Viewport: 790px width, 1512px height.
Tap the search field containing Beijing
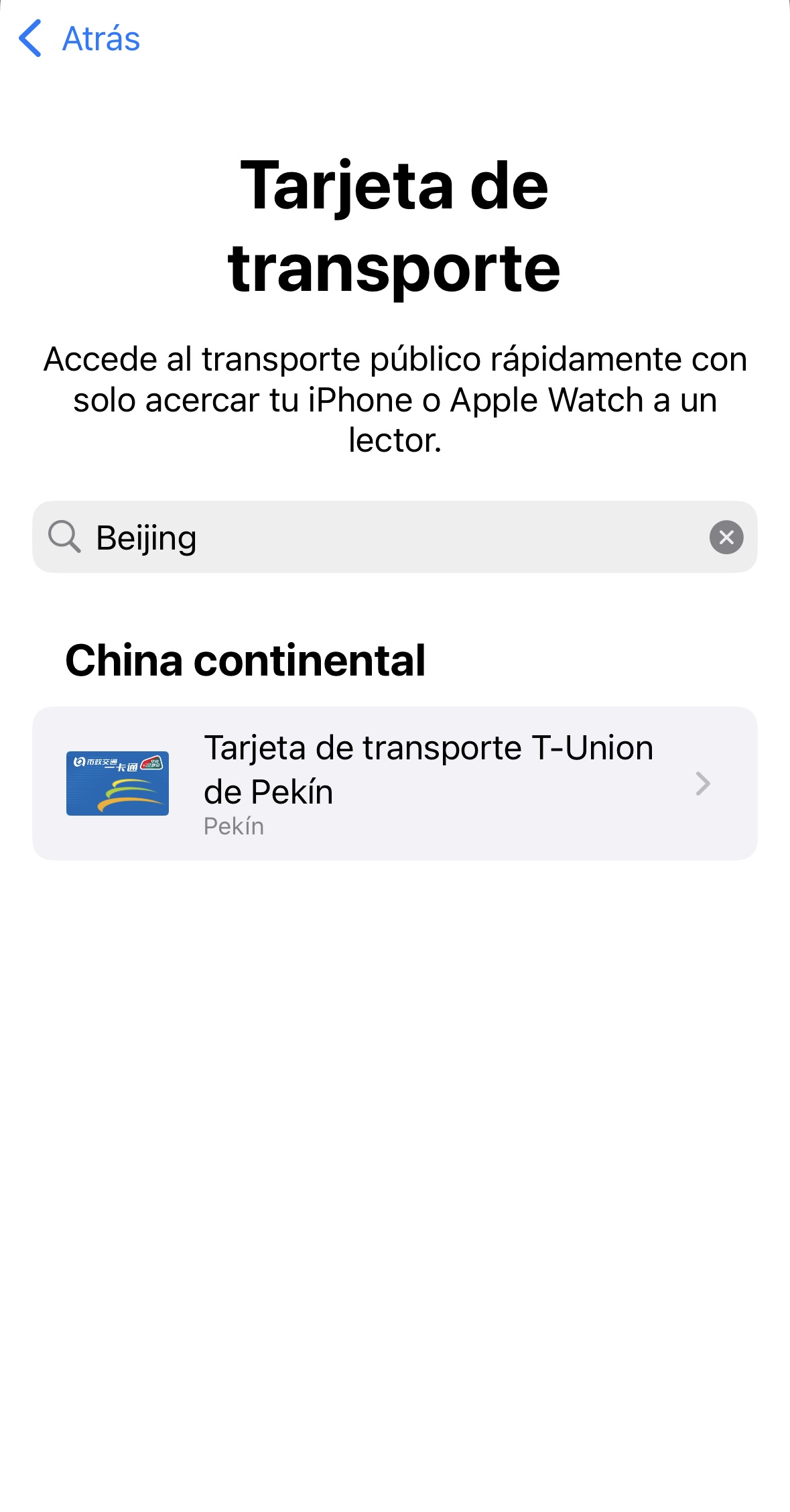pos(375,538)
